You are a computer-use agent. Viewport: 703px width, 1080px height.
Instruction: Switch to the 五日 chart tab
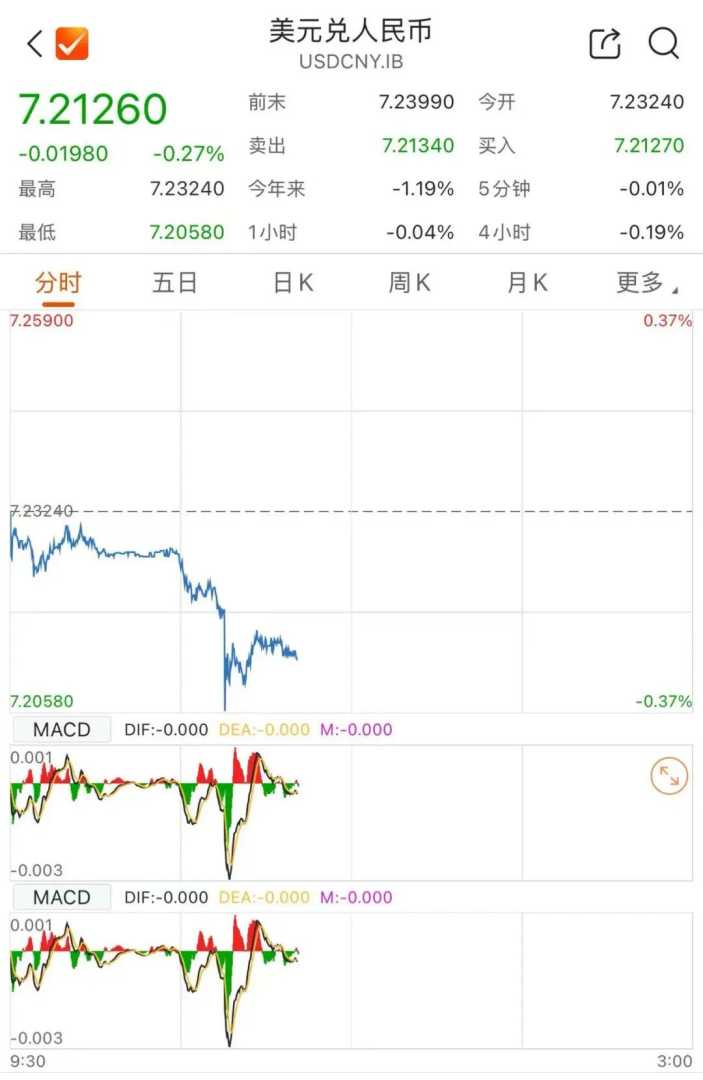click(175, 283)
